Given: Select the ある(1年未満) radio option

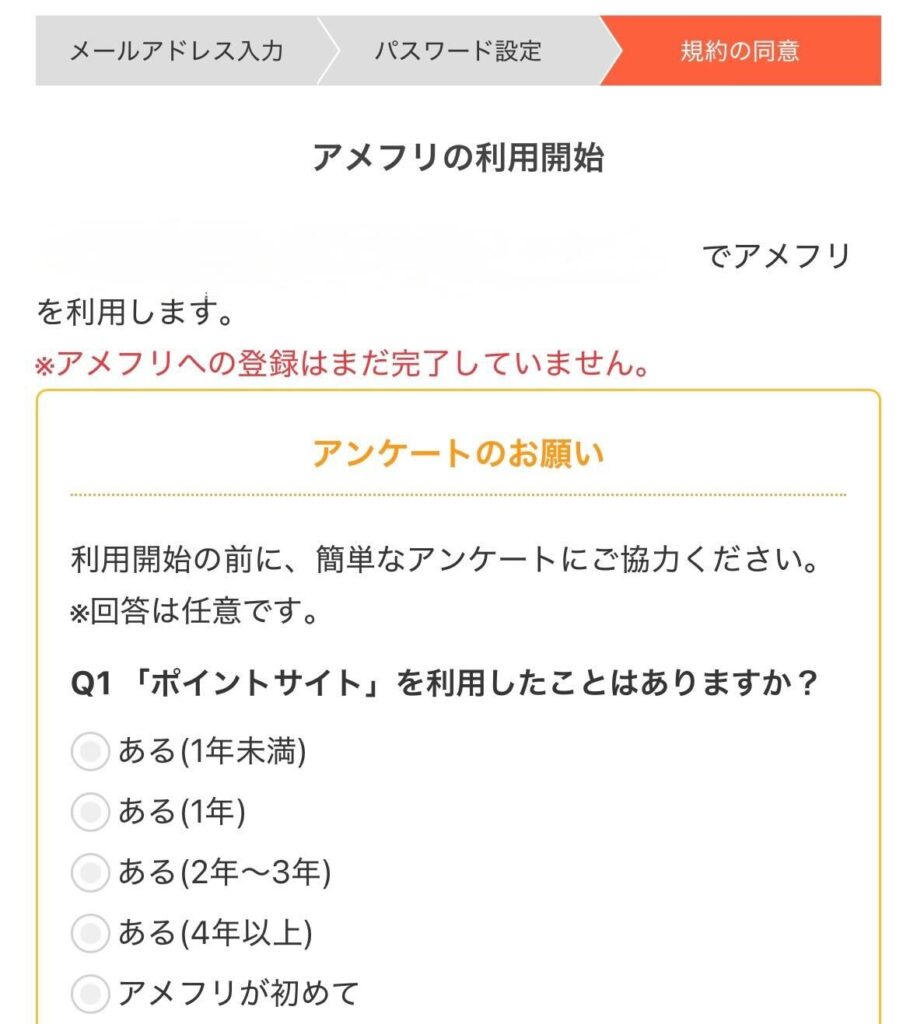Looking at the screenshot, I should 90,752.
